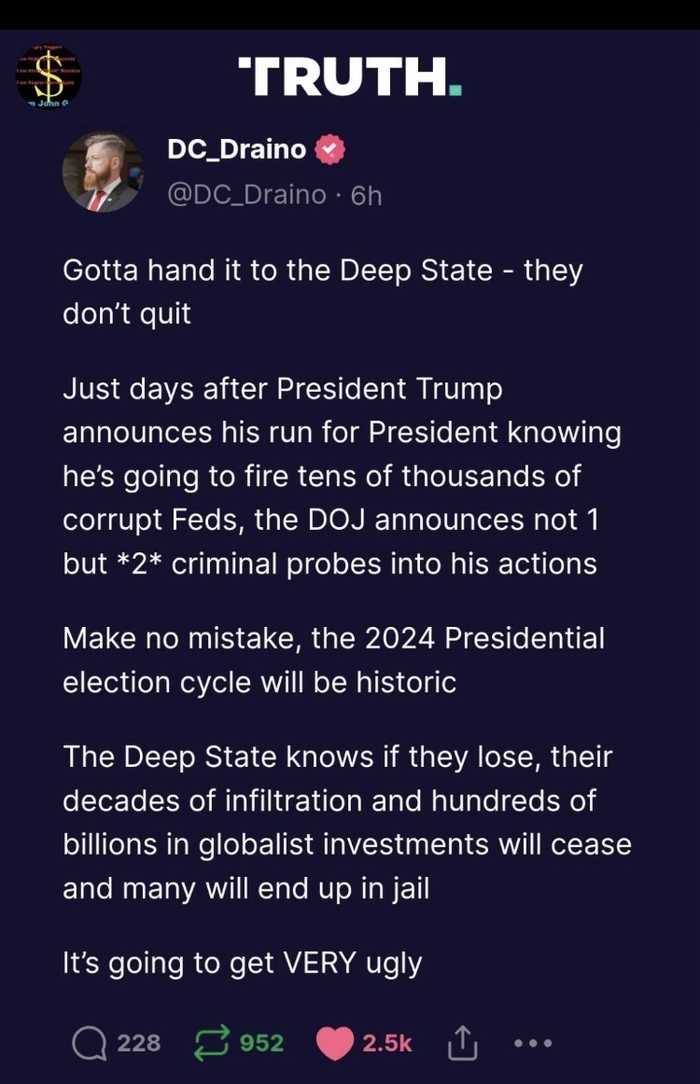The image size is (700, 1084).
Task: Like DC_Draino's post
Action: (335, 1043)
